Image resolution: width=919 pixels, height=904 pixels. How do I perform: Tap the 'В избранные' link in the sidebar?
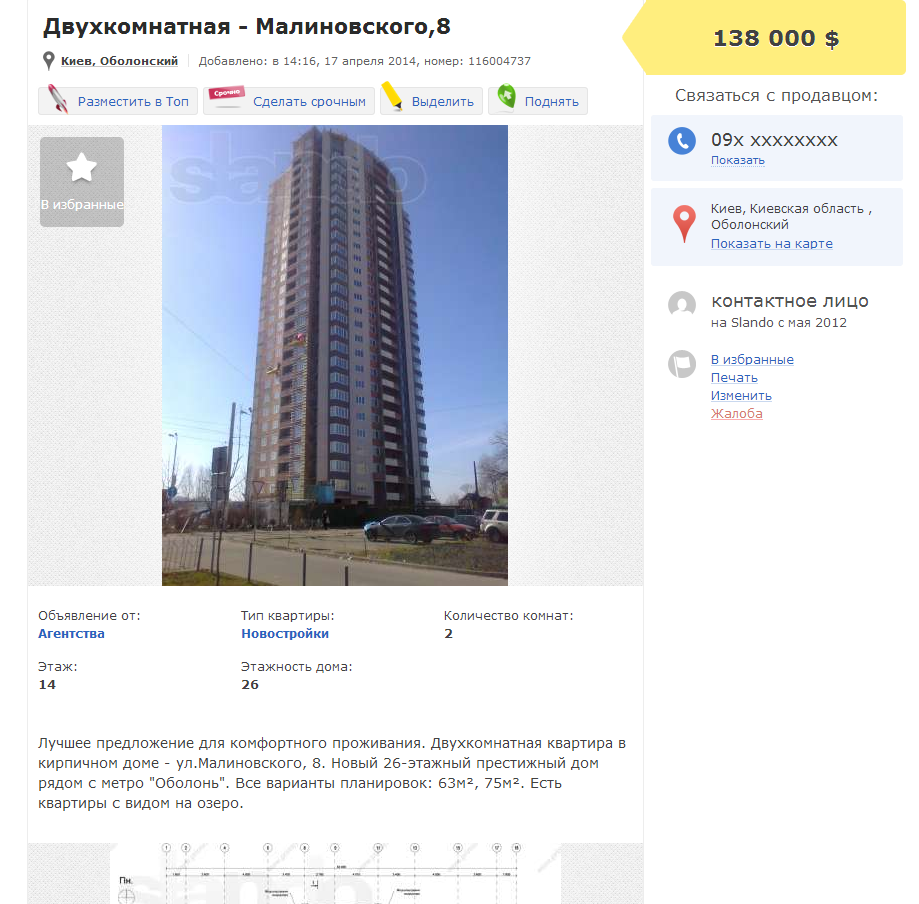752,359
